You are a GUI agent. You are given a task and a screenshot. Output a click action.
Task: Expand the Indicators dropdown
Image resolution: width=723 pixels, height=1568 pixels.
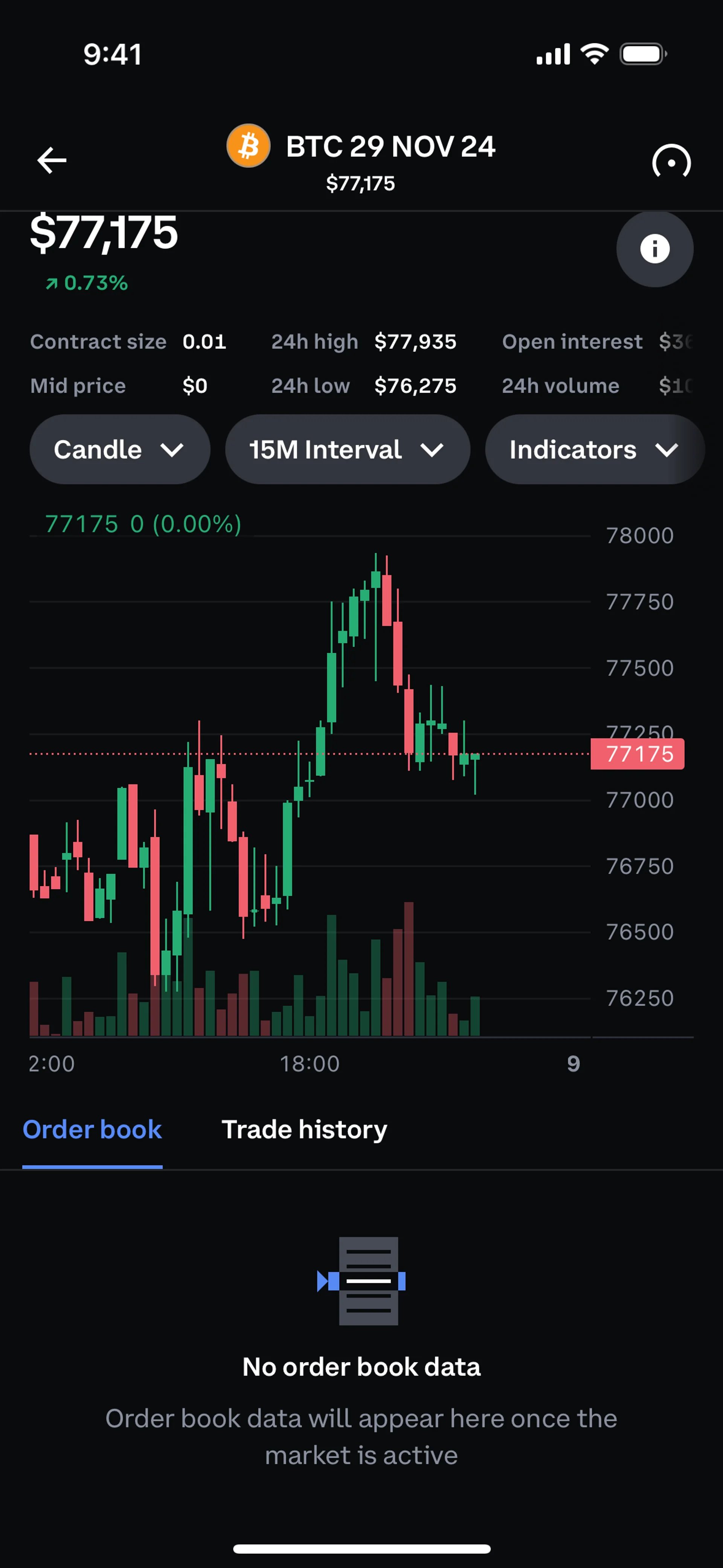point(595,450)
